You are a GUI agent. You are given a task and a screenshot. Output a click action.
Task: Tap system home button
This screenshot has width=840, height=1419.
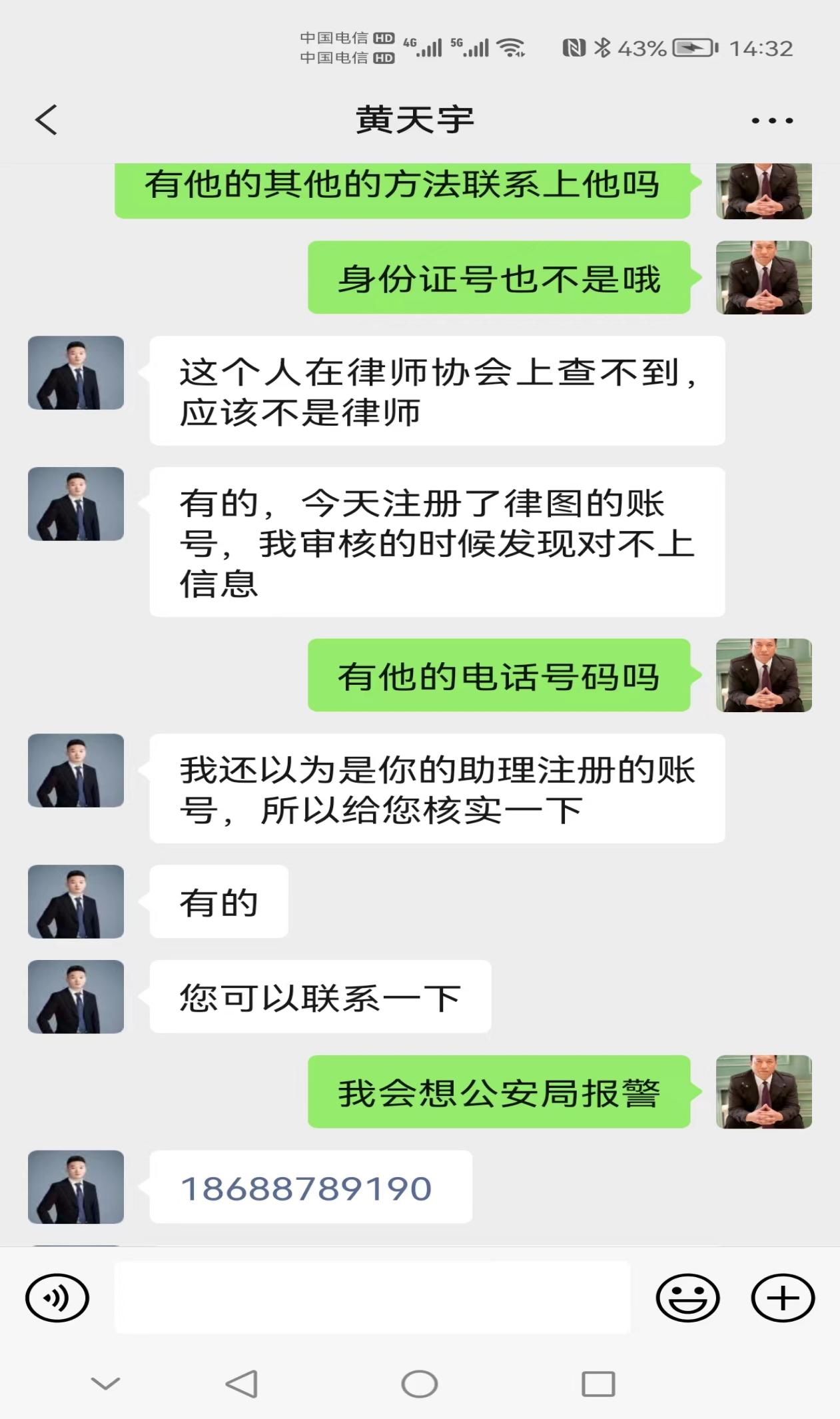tap(420, 1384)
